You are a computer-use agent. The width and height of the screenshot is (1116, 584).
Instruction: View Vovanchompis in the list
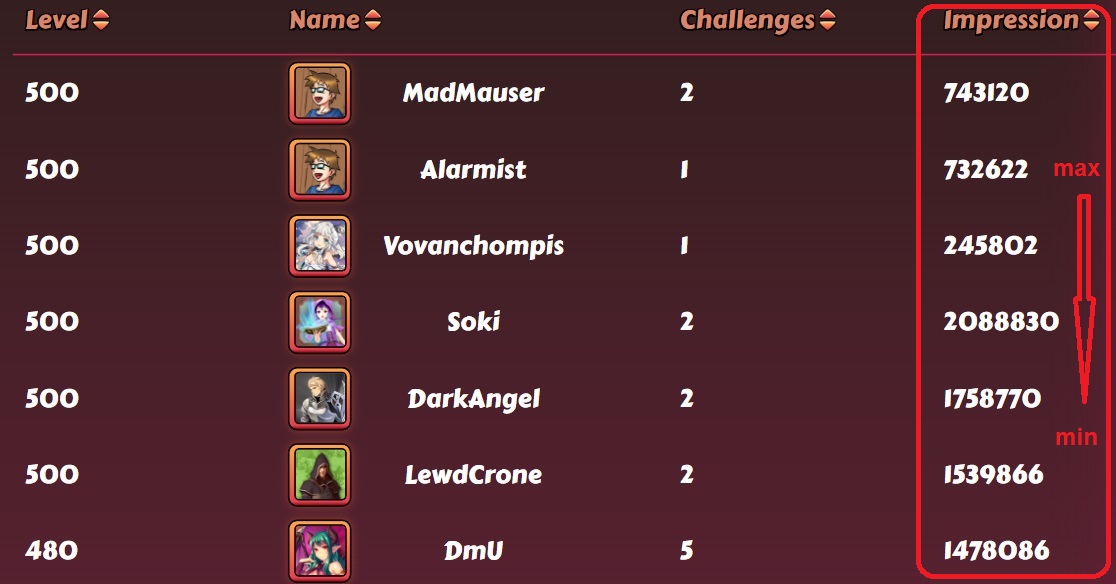coord(473,246)
